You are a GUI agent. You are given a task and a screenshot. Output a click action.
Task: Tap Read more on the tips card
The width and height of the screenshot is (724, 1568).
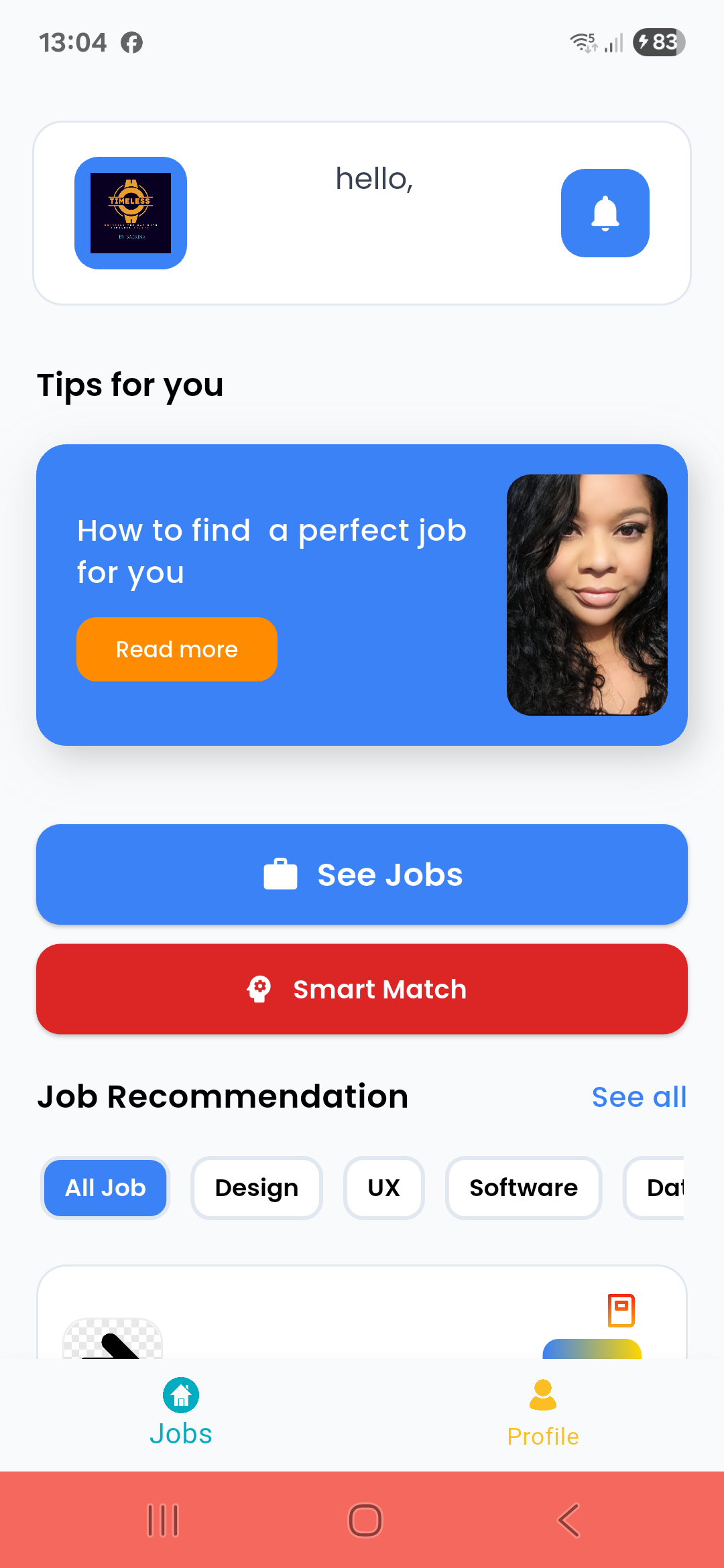point(177,649)
